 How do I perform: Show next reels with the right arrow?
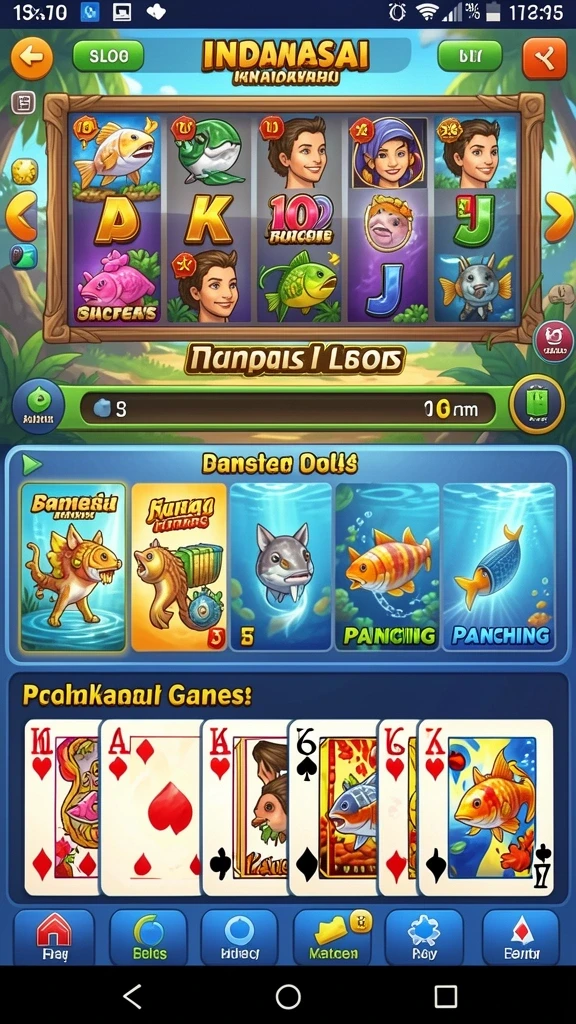pyautogui.click(x=559, y=217)
